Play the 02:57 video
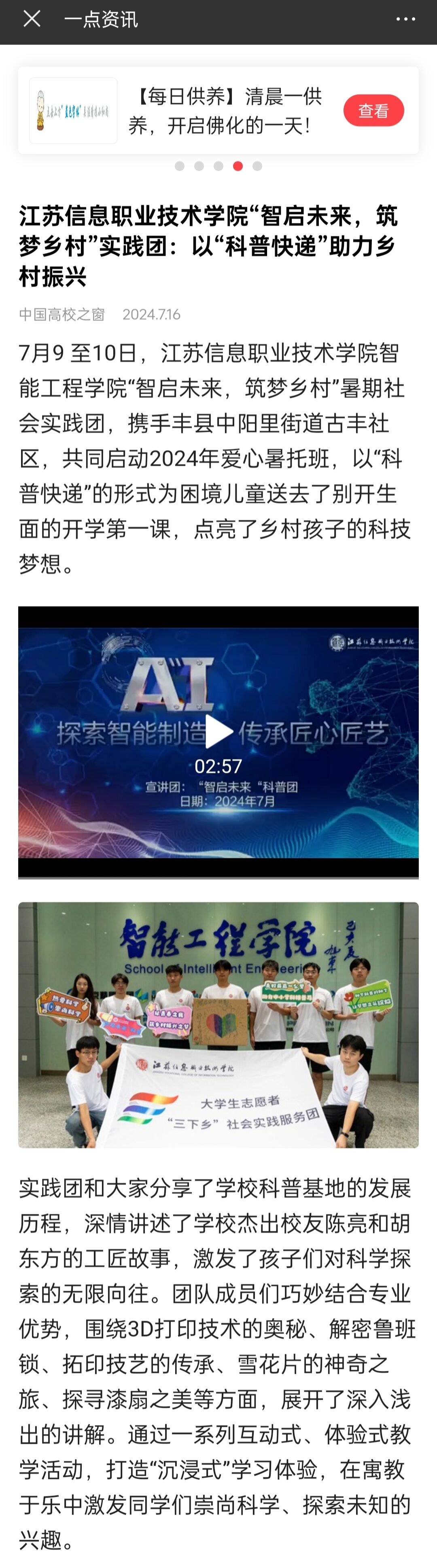The height and width of the screenshot is (1568, 437). (218, 731)
